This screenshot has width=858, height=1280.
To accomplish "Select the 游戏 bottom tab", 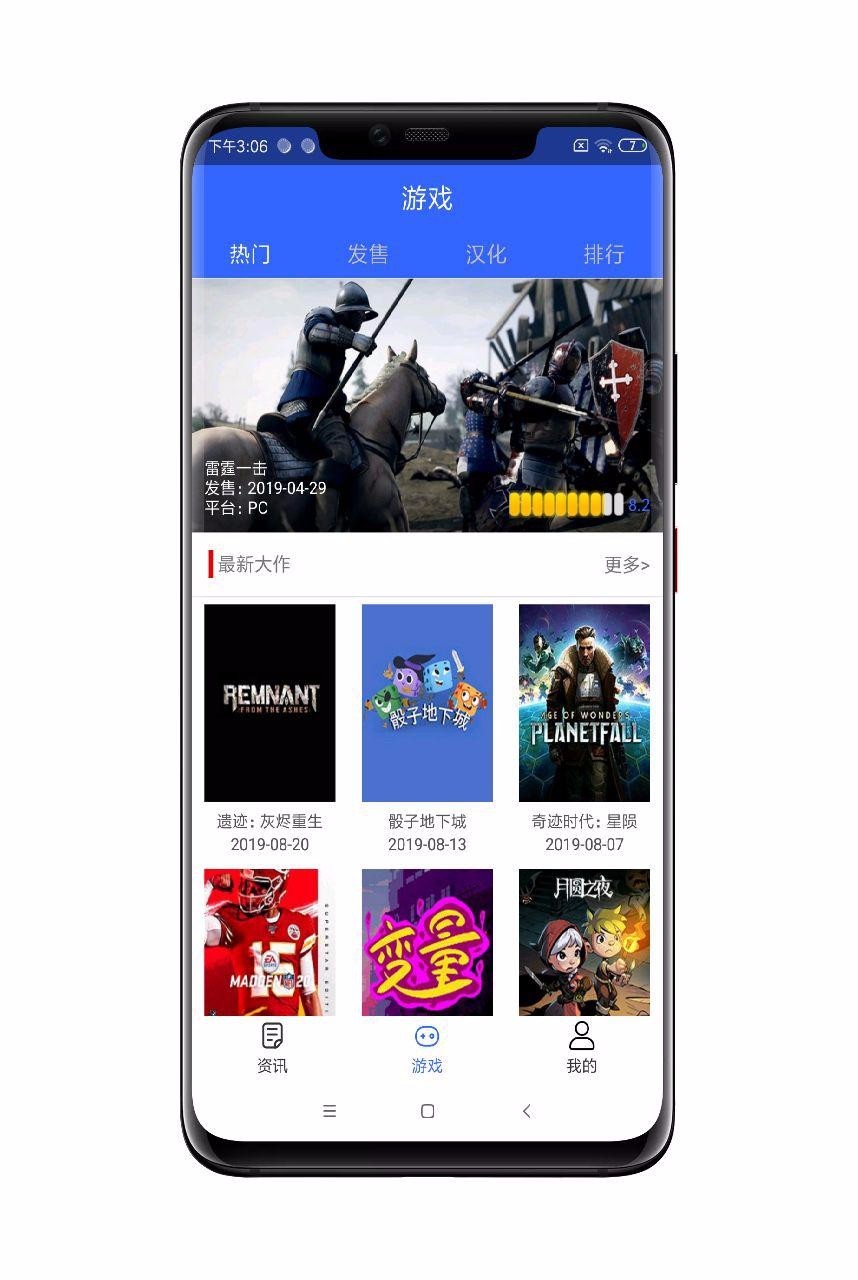I will 427,1048.
